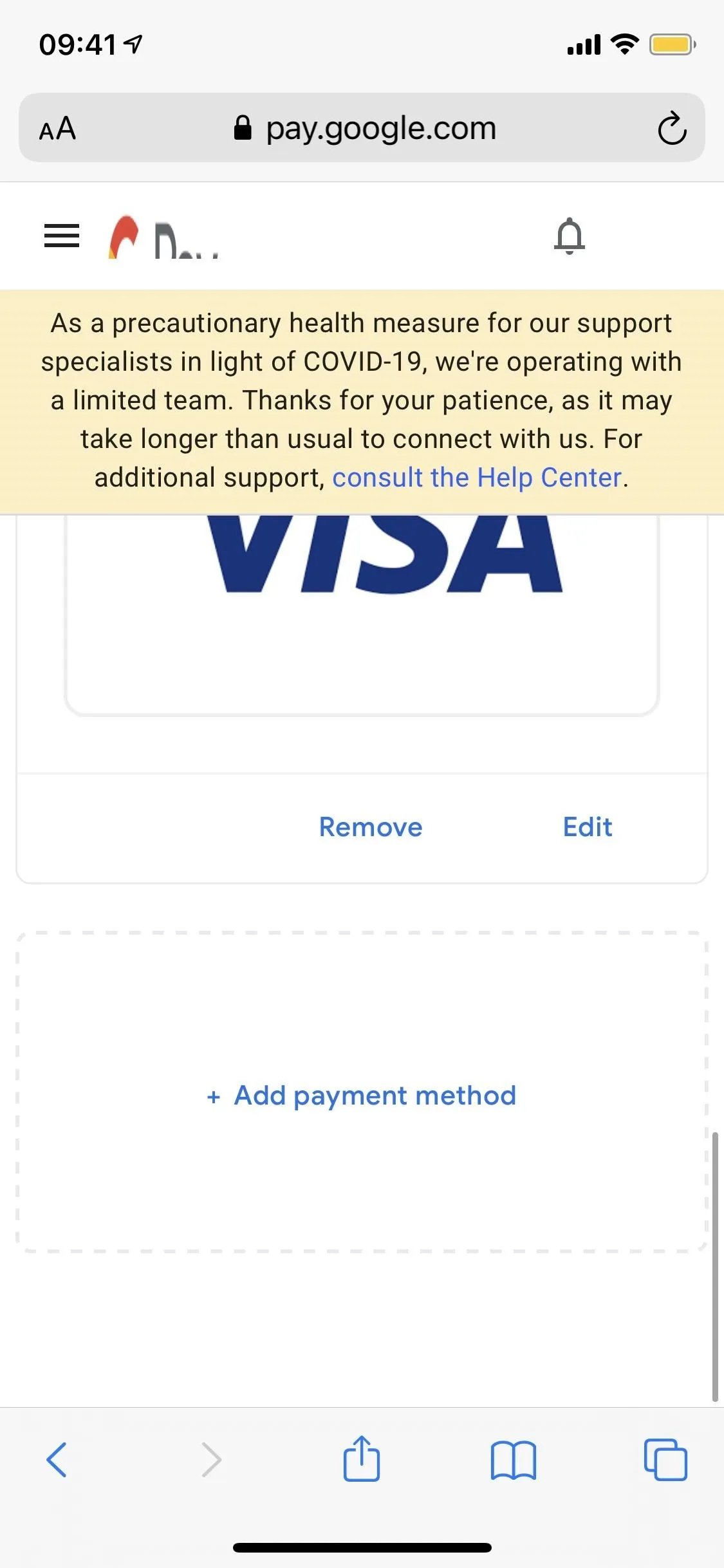Open the hamburger menu
Viewport: 724px width, 1568px height.
click(x=62, y=236)
